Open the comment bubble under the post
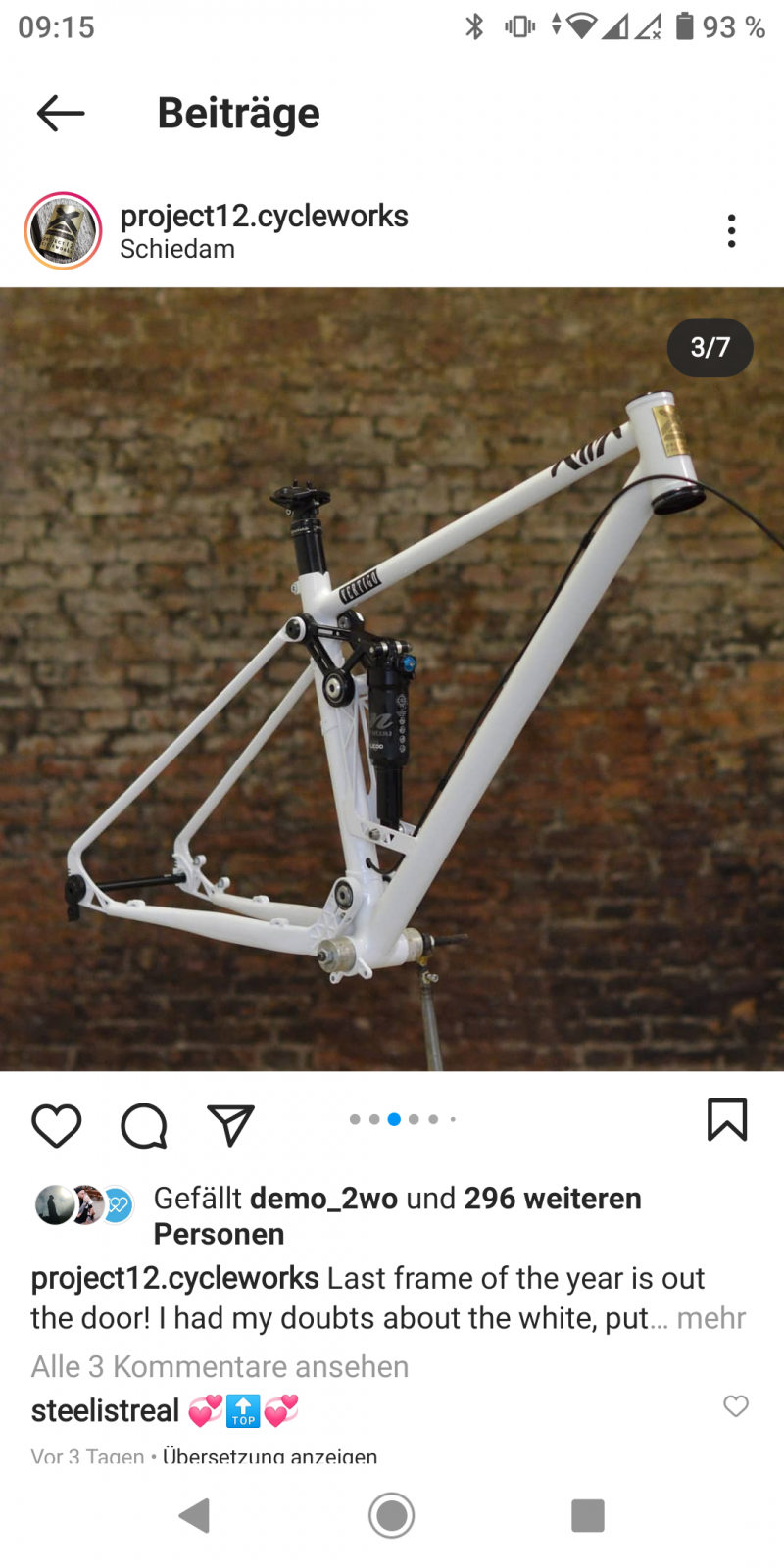 point(144,1125)
